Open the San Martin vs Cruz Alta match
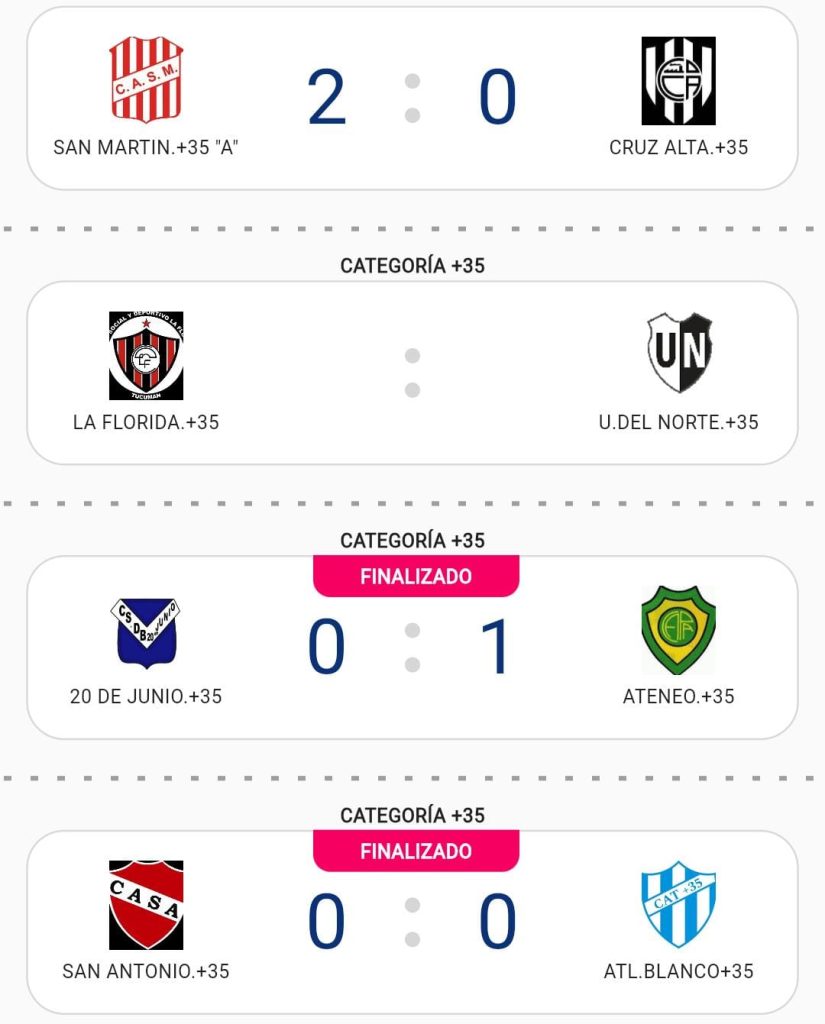 412,98
